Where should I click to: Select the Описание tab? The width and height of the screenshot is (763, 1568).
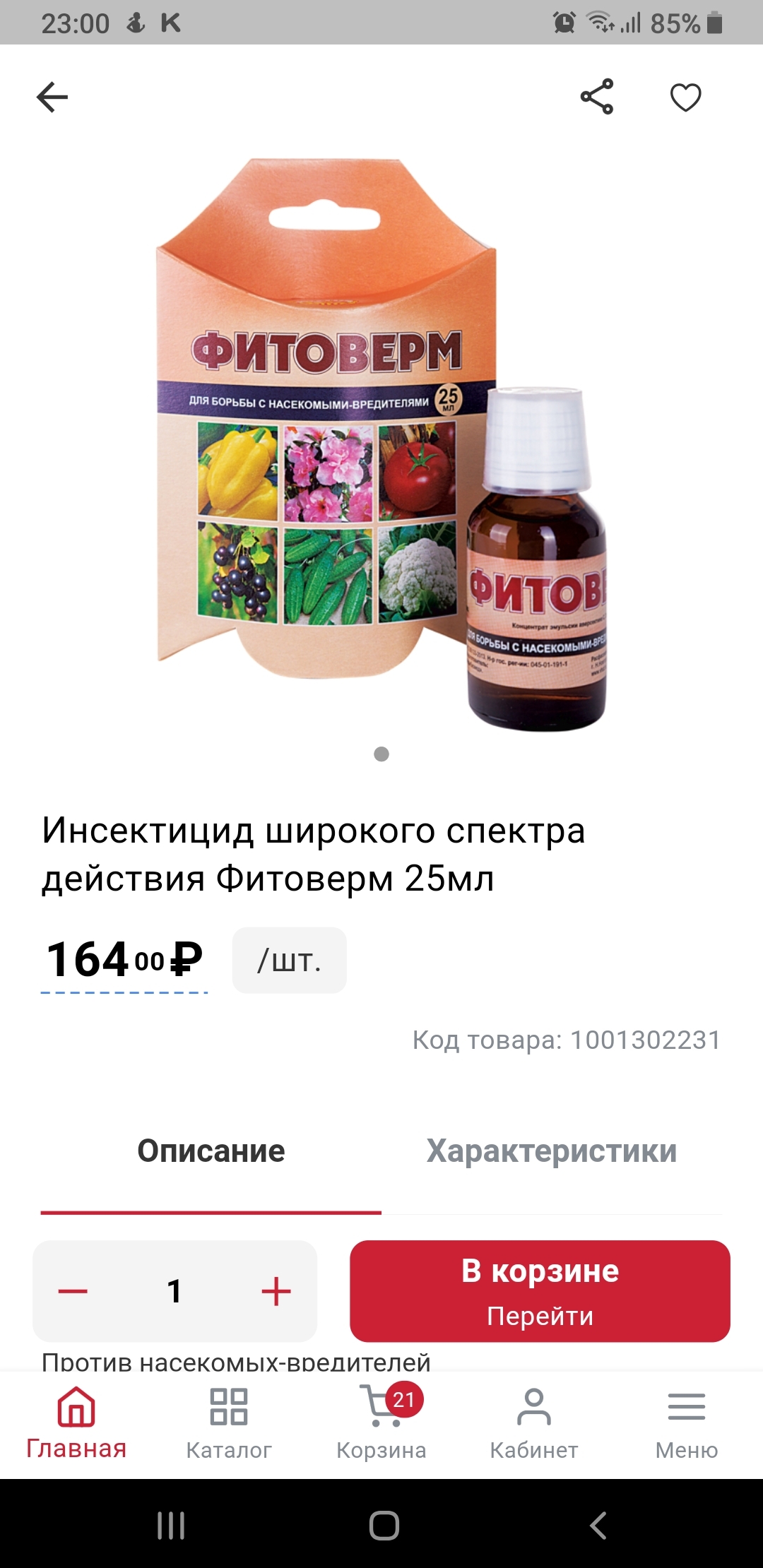click(211, 1151)
